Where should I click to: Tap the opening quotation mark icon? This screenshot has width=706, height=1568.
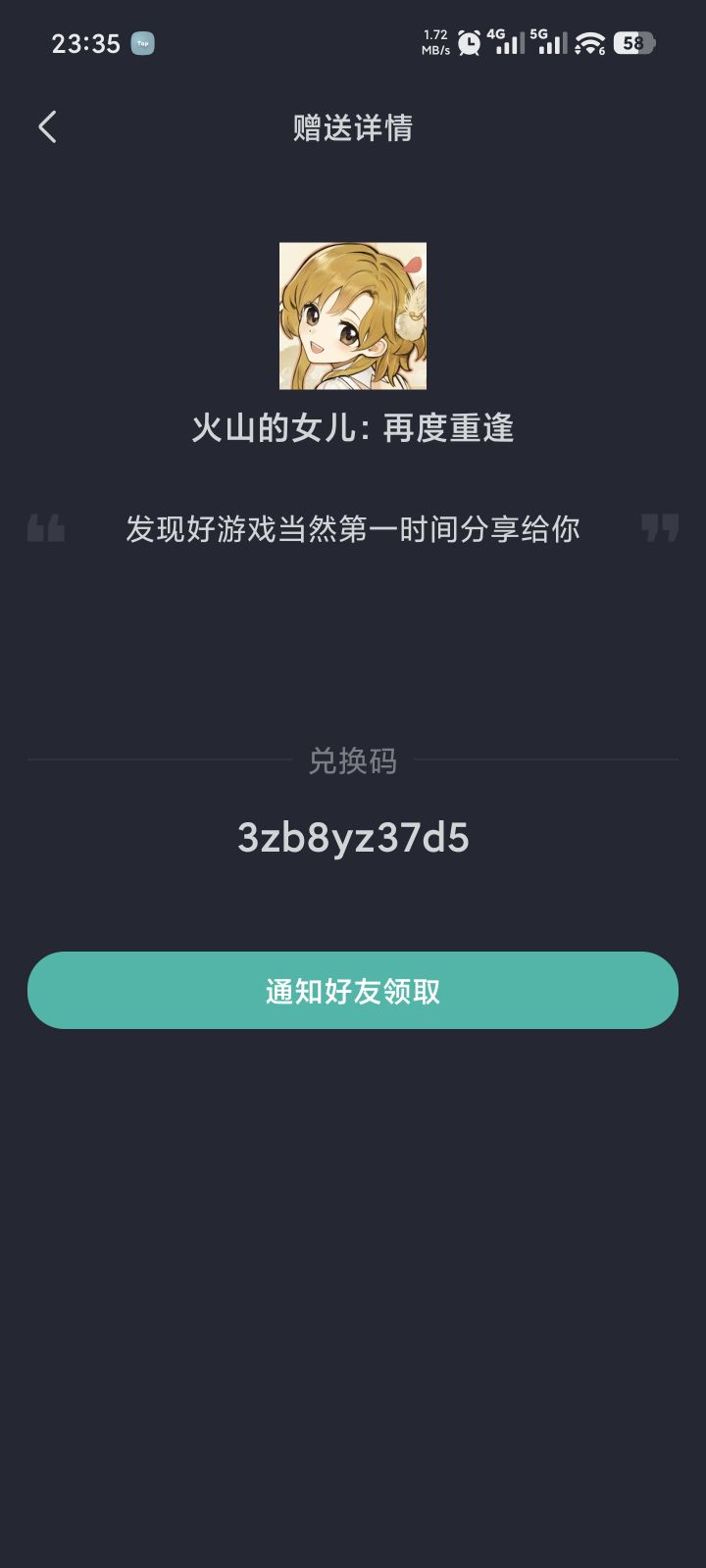(46, 527)
